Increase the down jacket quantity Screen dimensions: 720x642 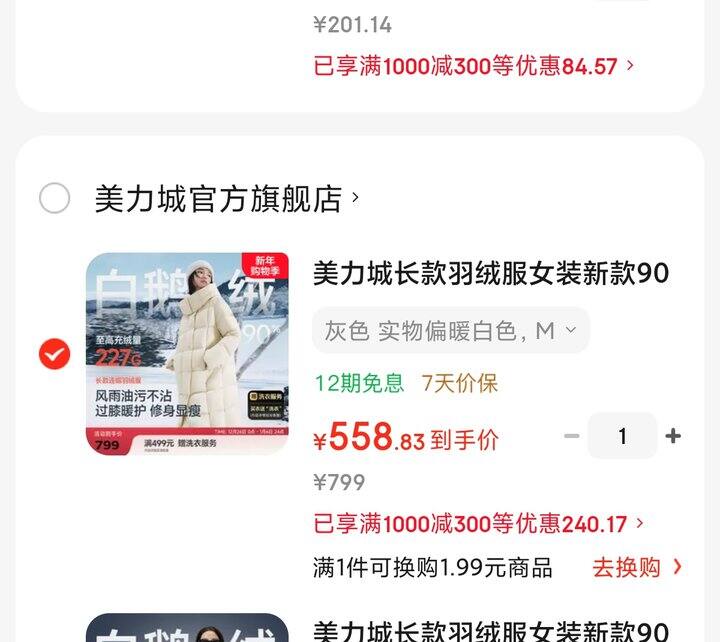(x=673, y=436)
